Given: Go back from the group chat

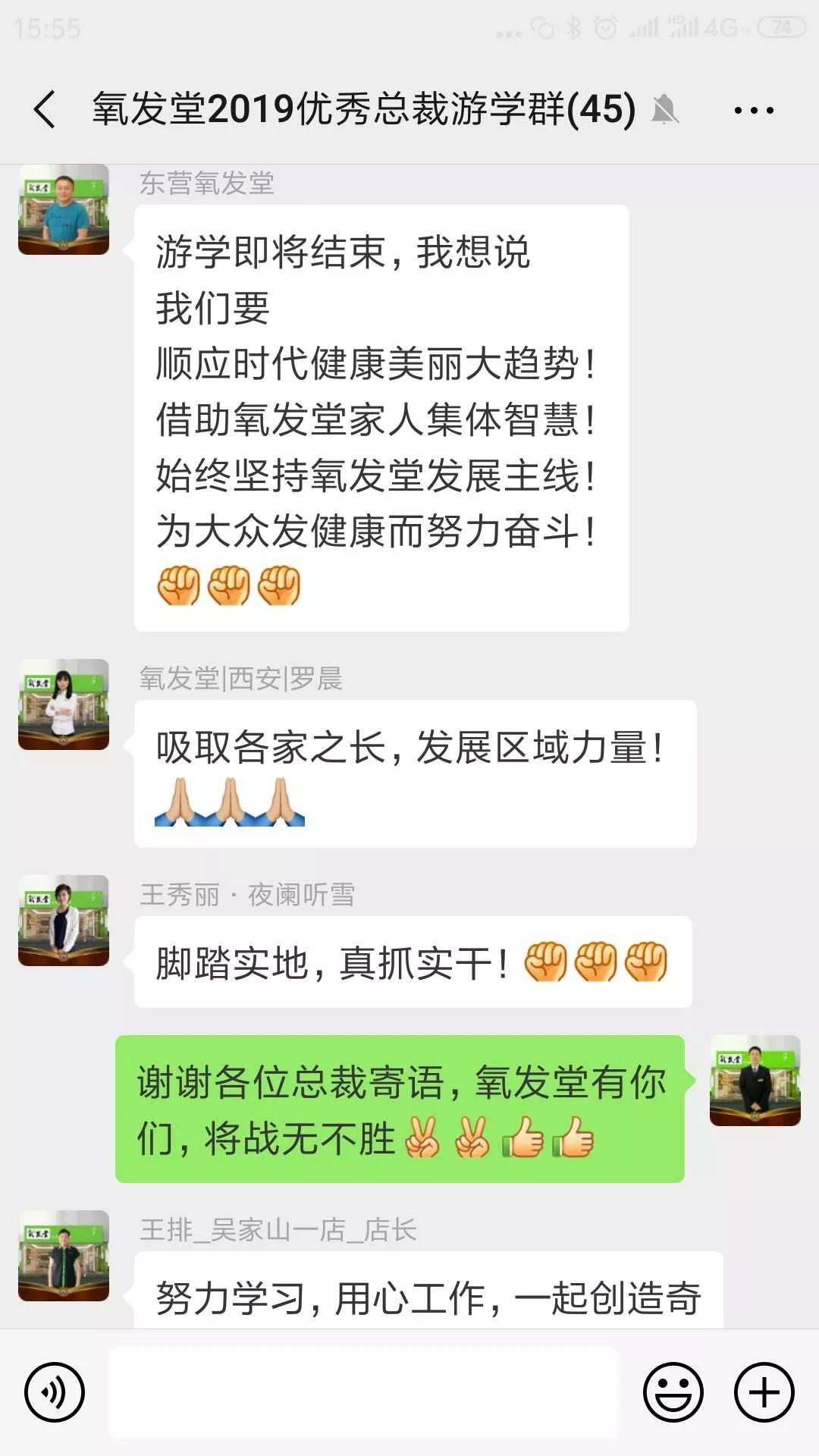Looking at the screenshot, I should pyautogui.click(x=45, y=109).
